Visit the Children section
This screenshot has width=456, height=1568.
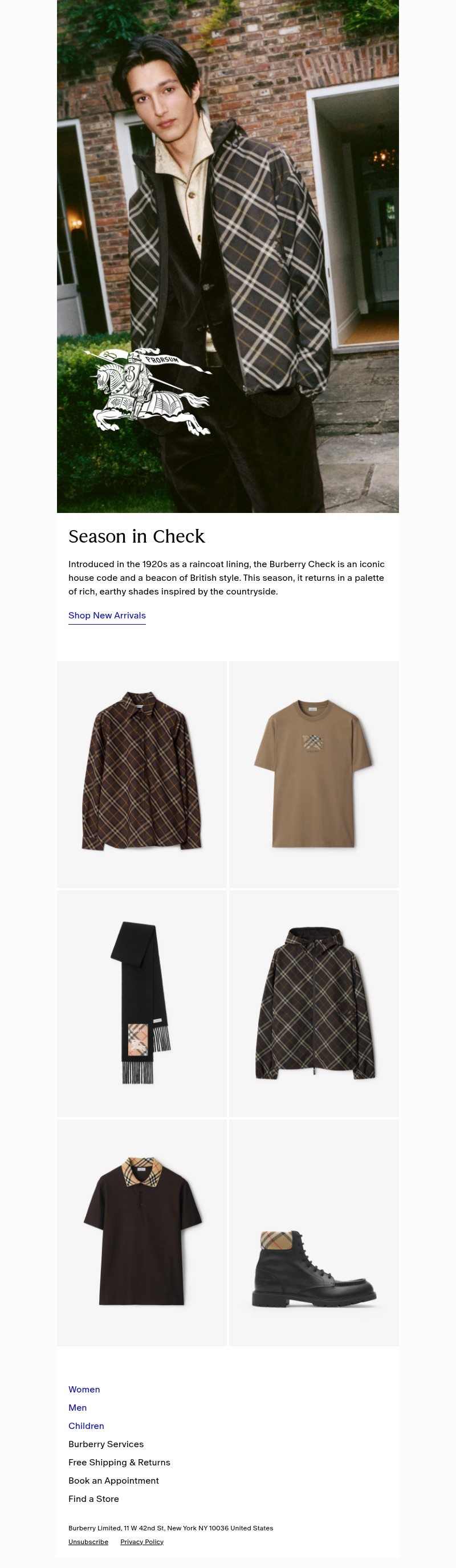tap(86, 1426)
